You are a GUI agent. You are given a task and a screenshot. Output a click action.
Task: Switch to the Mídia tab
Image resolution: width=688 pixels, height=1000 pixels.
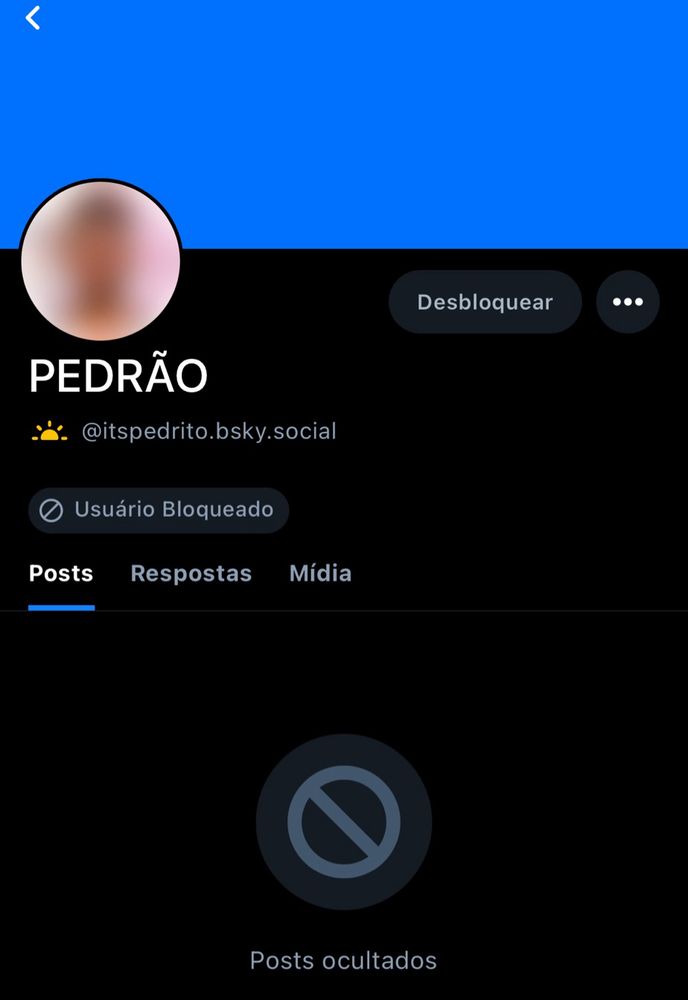[x=320, y=574]
